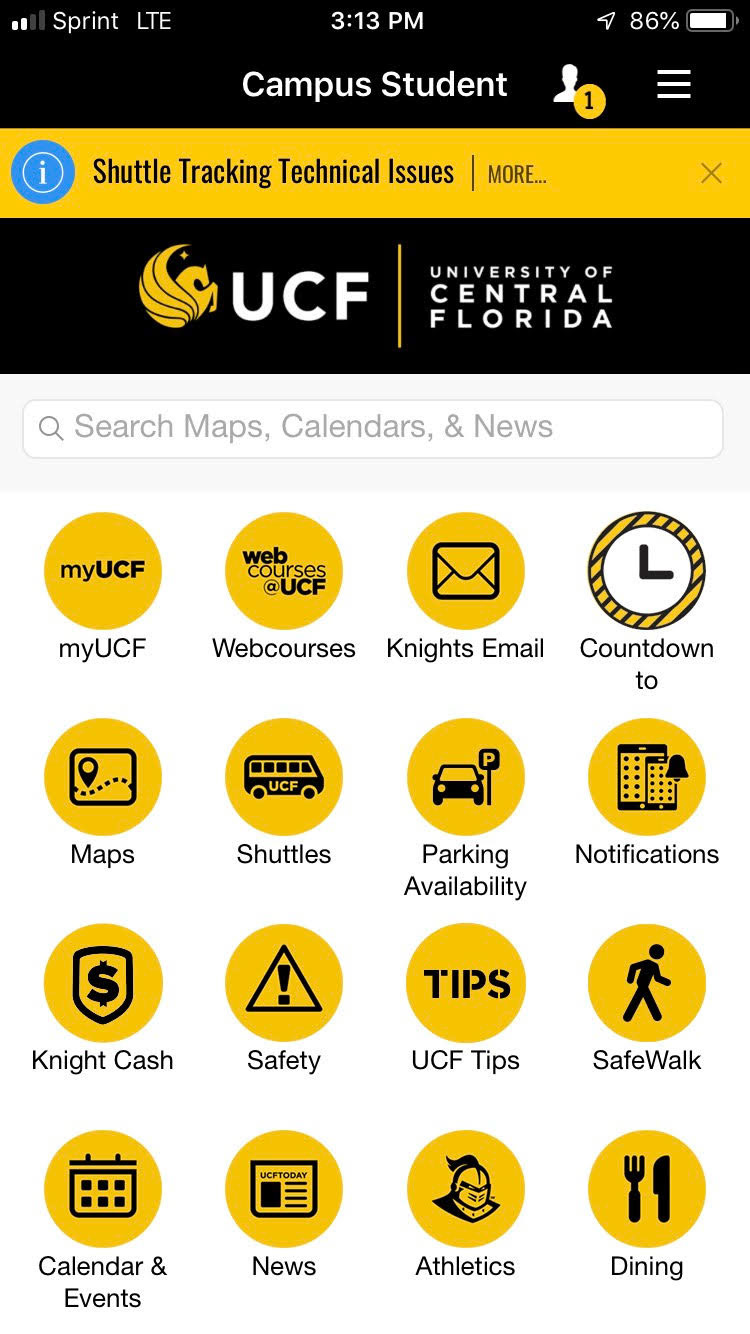This screenshot has width=750, height=1334.
Task: Check Parking Availability
Action: point(465,777)
